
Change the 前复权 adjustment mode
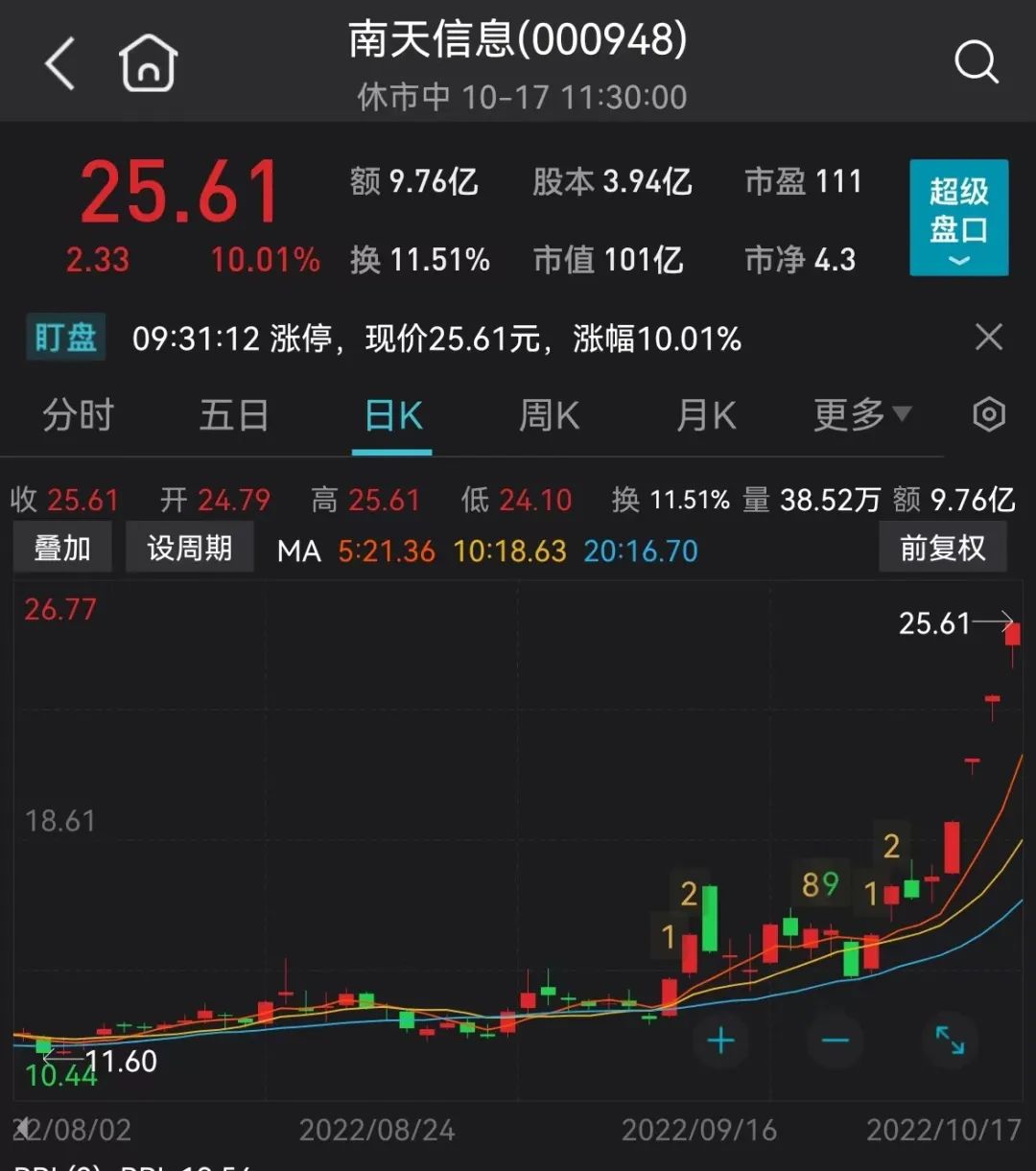pyautogui.click(x=942, y=549)
